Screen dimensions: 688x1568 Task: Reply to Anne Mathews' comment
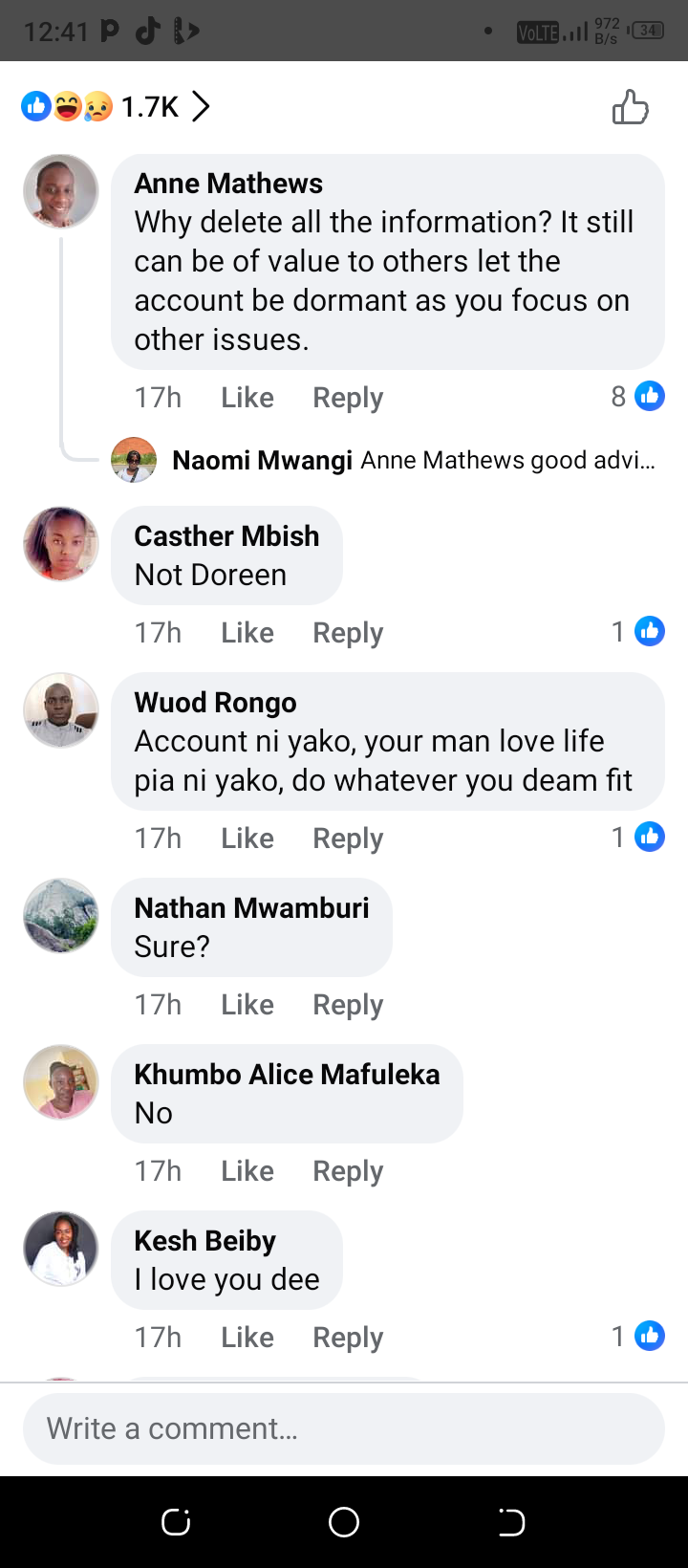pyautogui.click(x=348, y=398)
